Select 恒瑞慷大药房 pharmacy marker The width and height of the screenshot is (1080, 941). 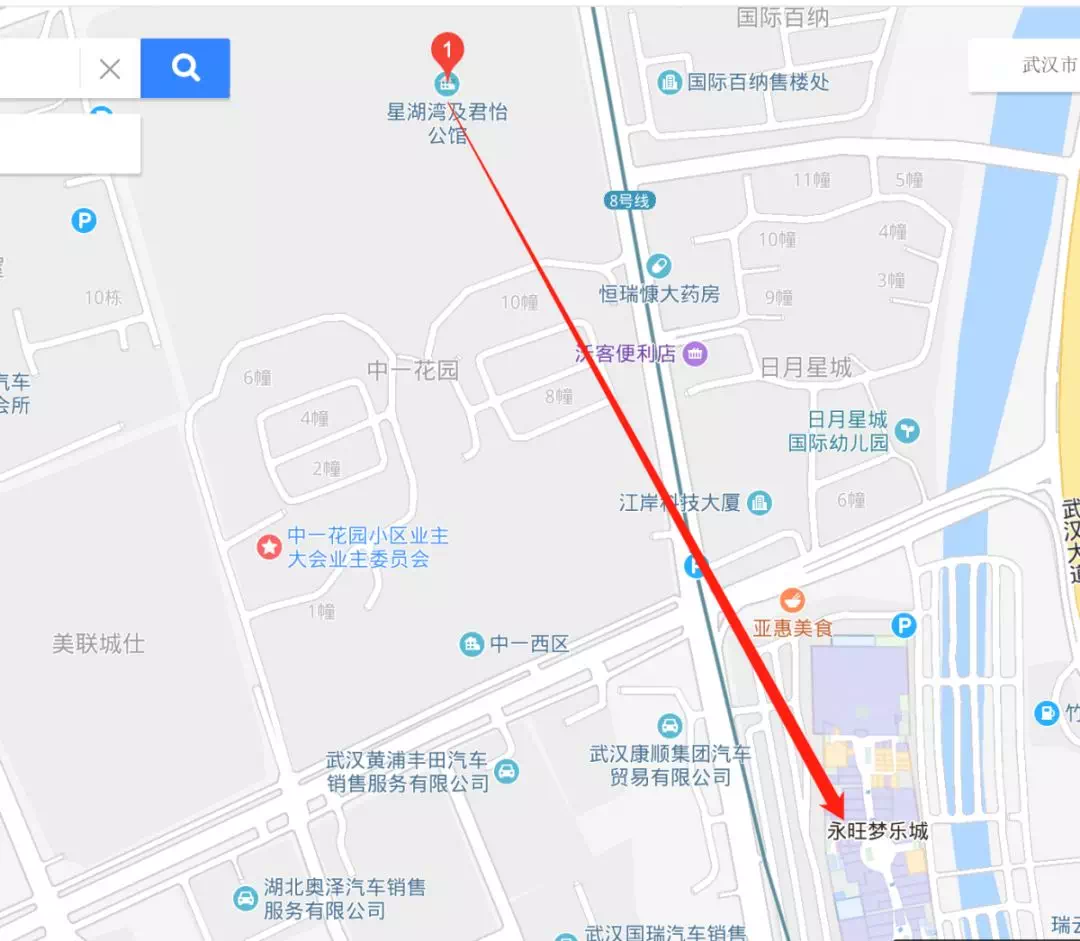coord(658,266)
